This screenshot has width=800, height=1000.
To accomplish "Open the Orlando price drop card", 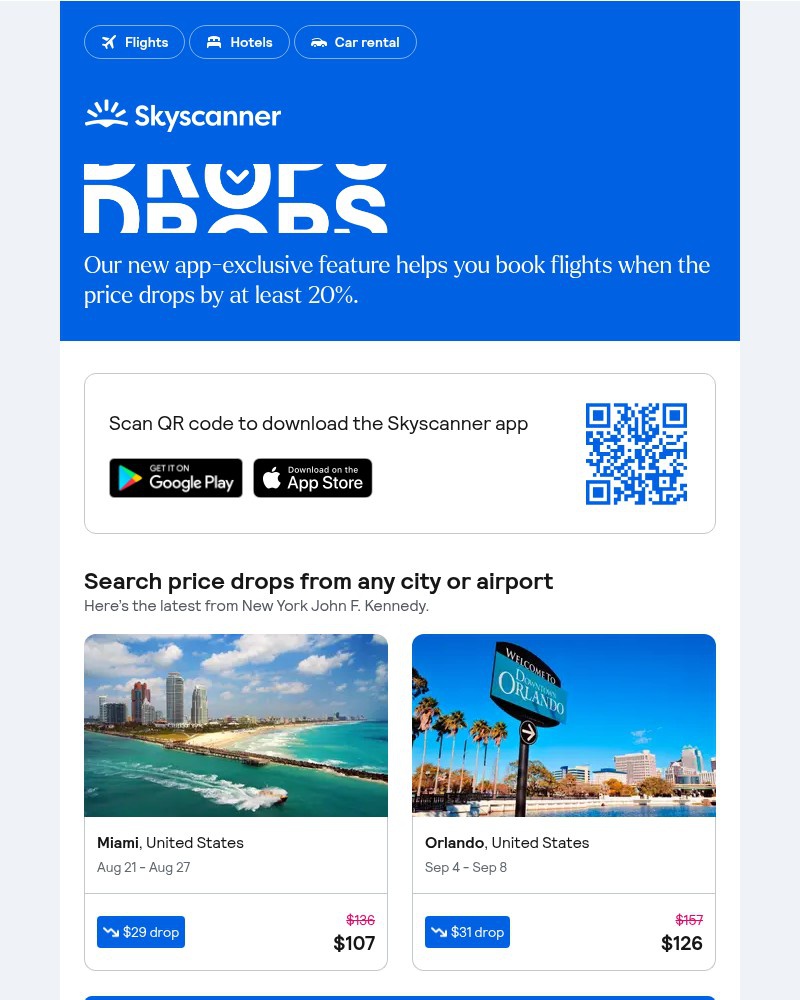I will (564, 760).
